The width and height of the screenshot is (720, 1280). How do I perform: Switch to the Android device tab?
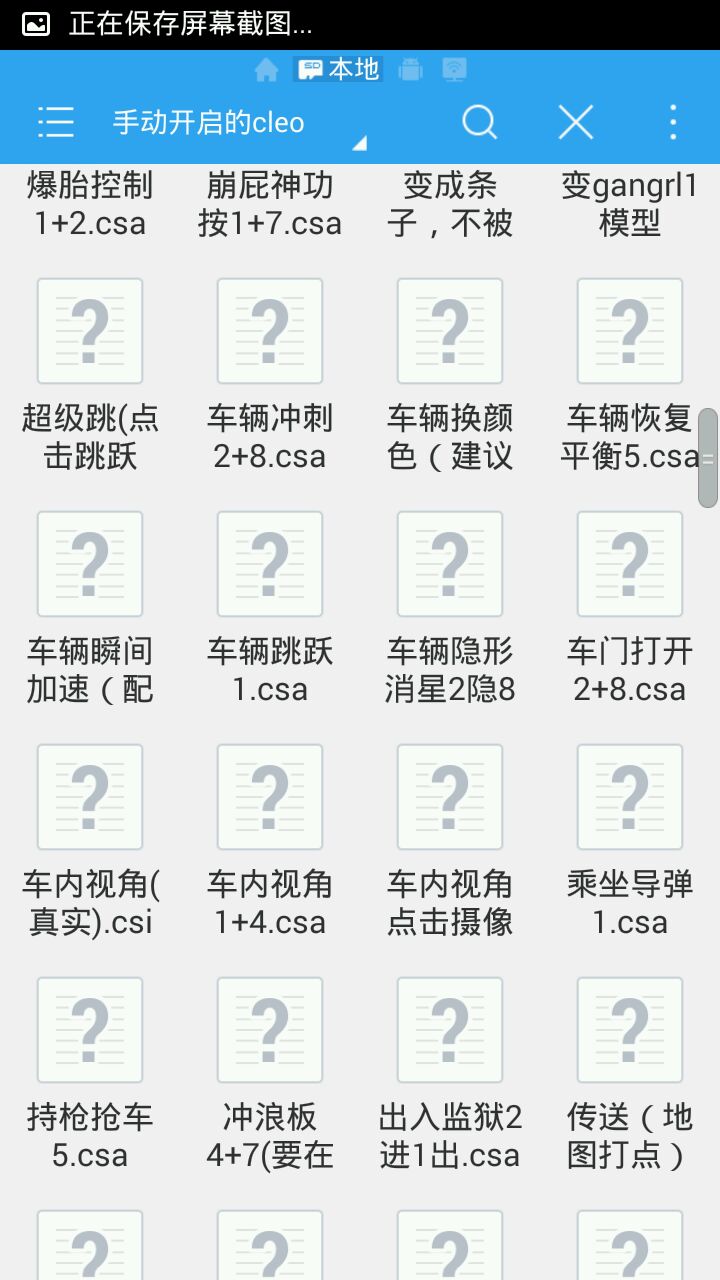tap(410, 69)
